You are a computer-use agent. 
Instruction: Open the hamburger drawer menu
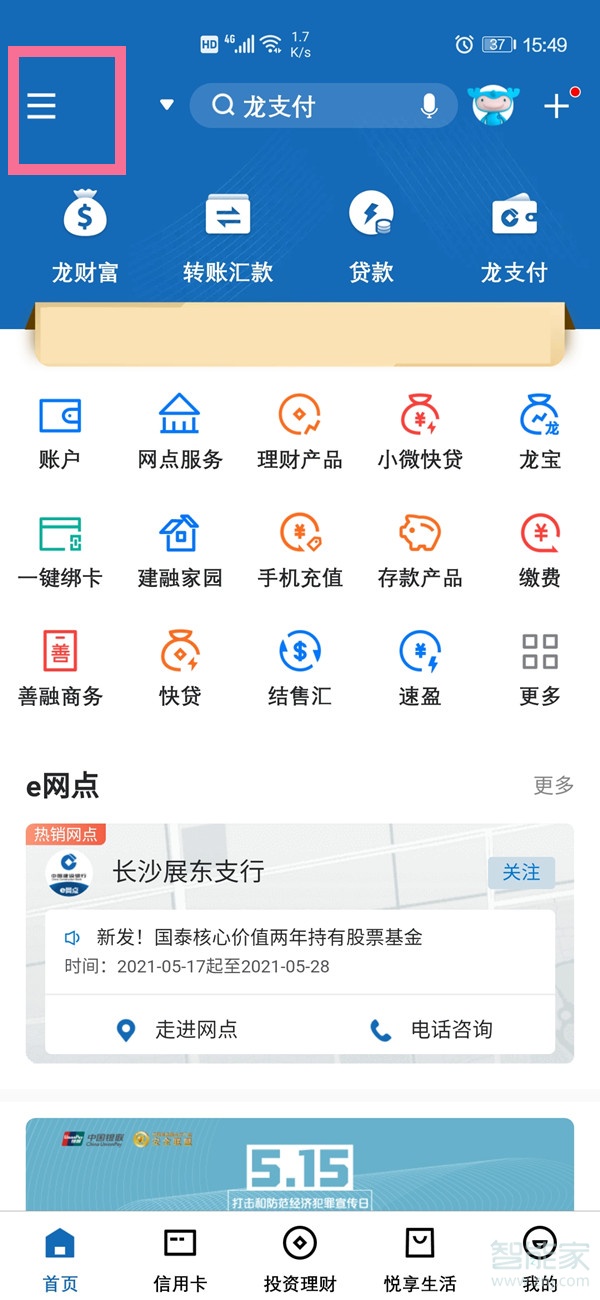41,105
